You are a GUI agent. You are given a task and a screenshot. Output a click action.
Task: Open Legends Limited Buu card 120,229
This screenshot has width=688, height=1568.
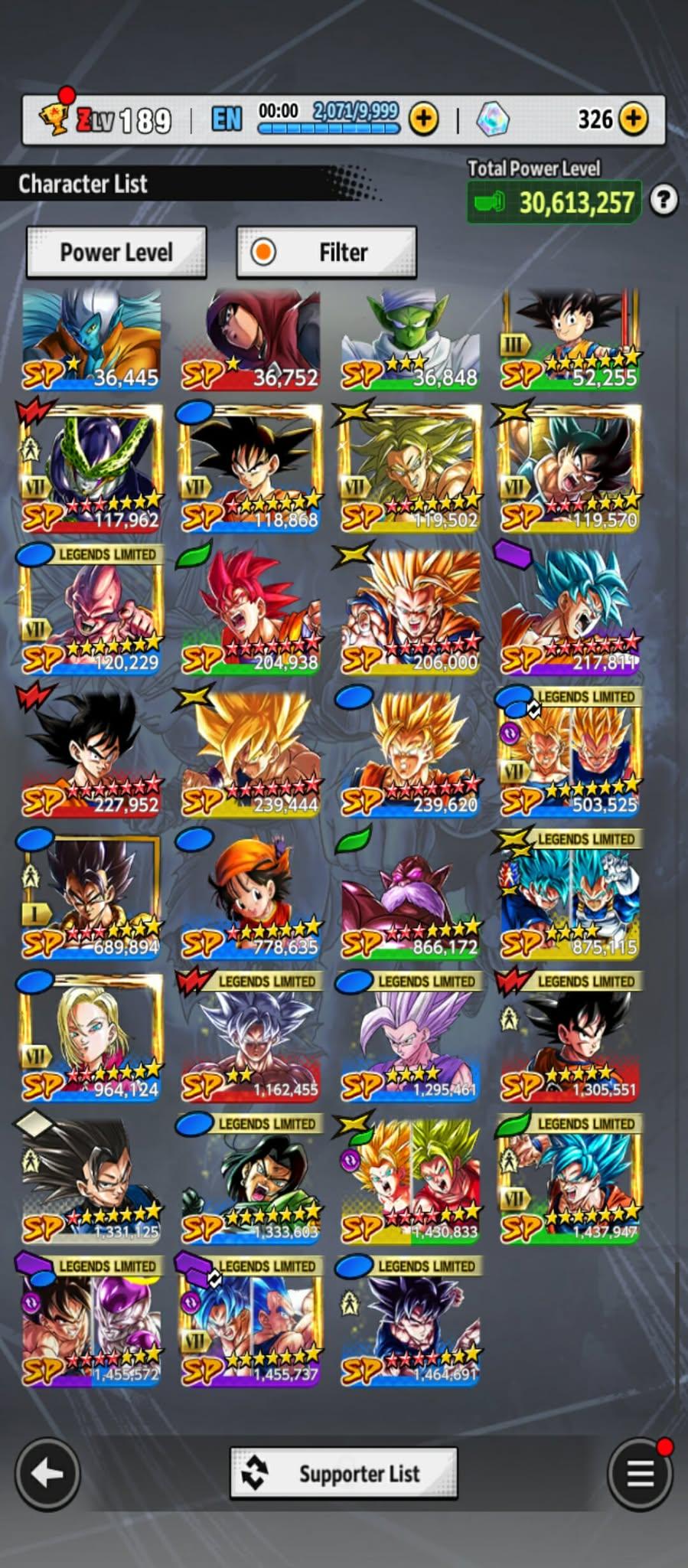(92, 612)
